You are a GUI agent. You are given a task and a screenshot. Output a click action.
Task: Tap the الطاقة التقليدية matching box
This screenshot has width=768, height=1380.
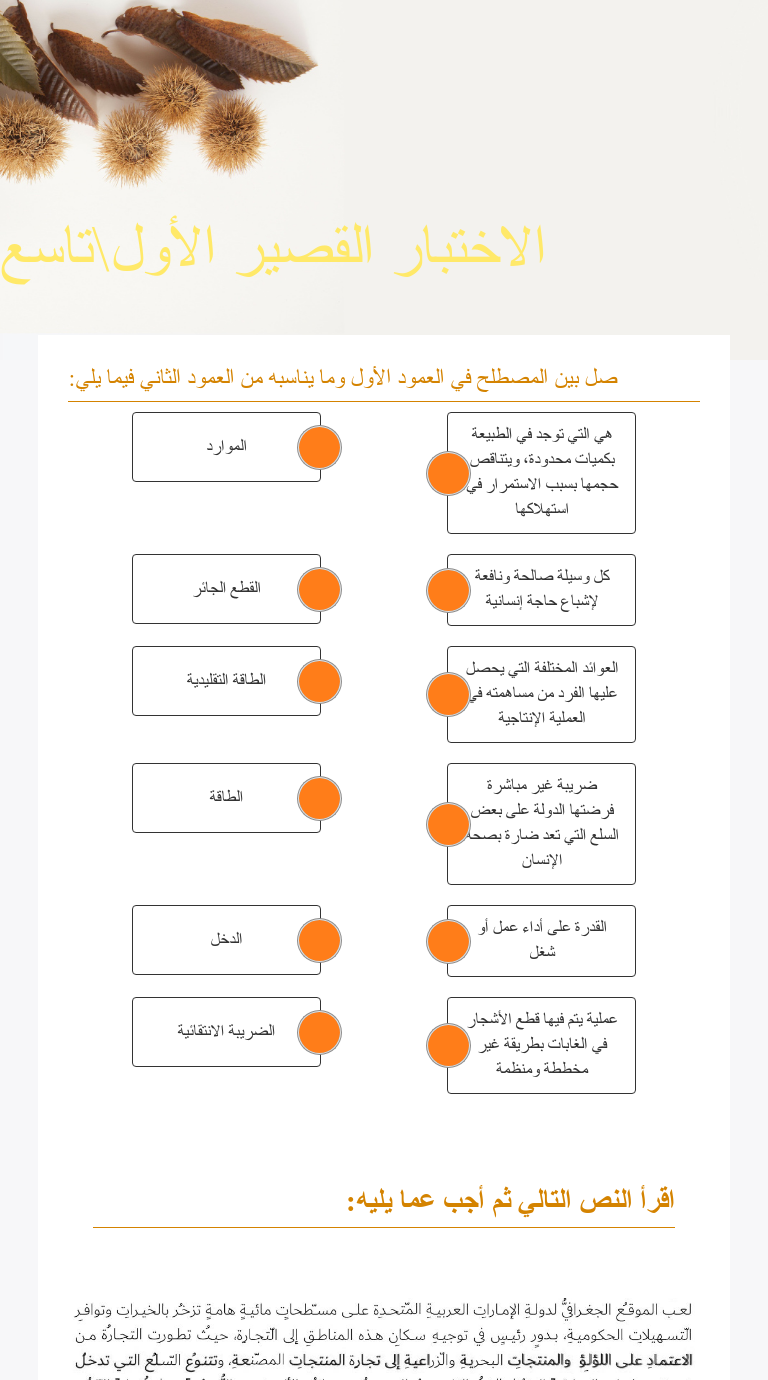pyautogui.click(x=227, y=681)
